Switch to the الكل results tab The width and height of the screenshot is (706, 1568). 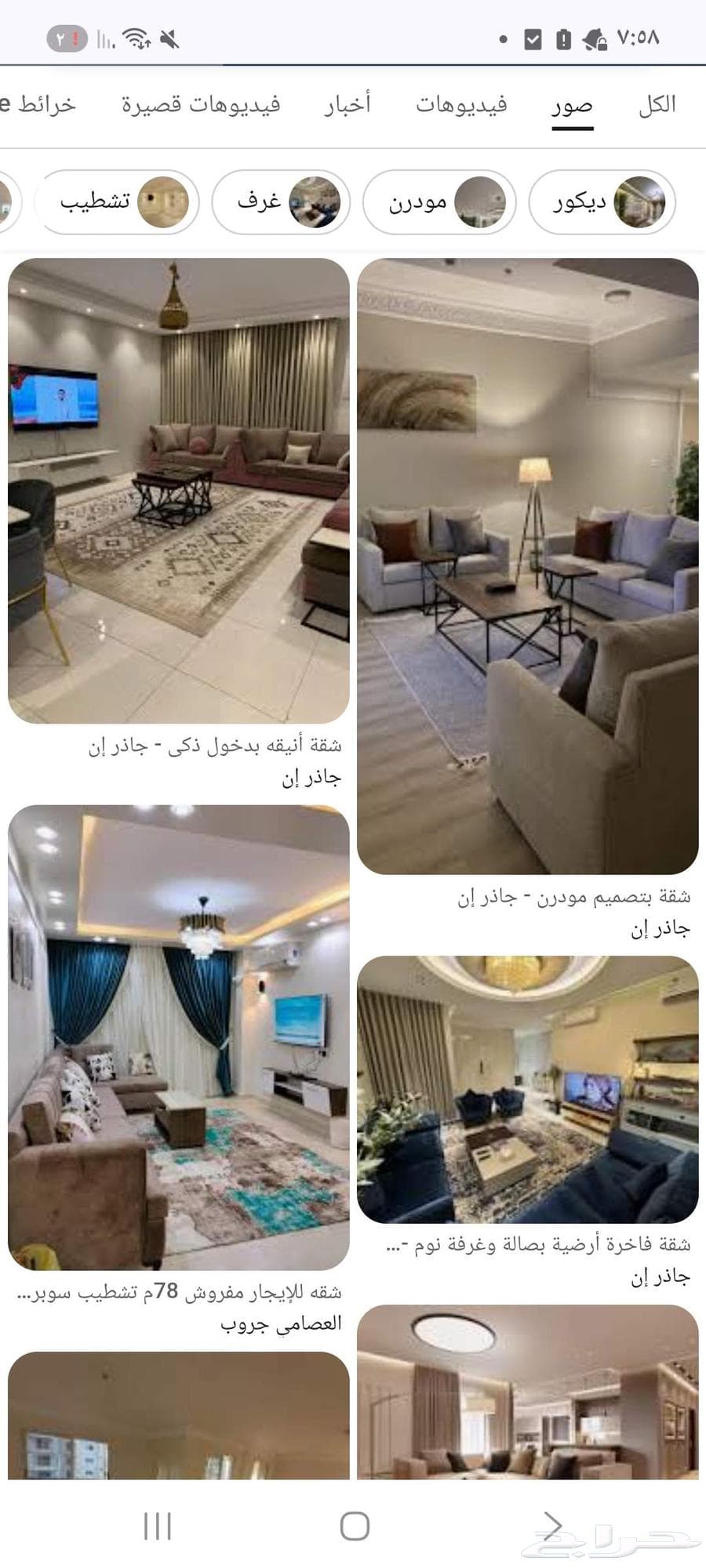[657, 105]
